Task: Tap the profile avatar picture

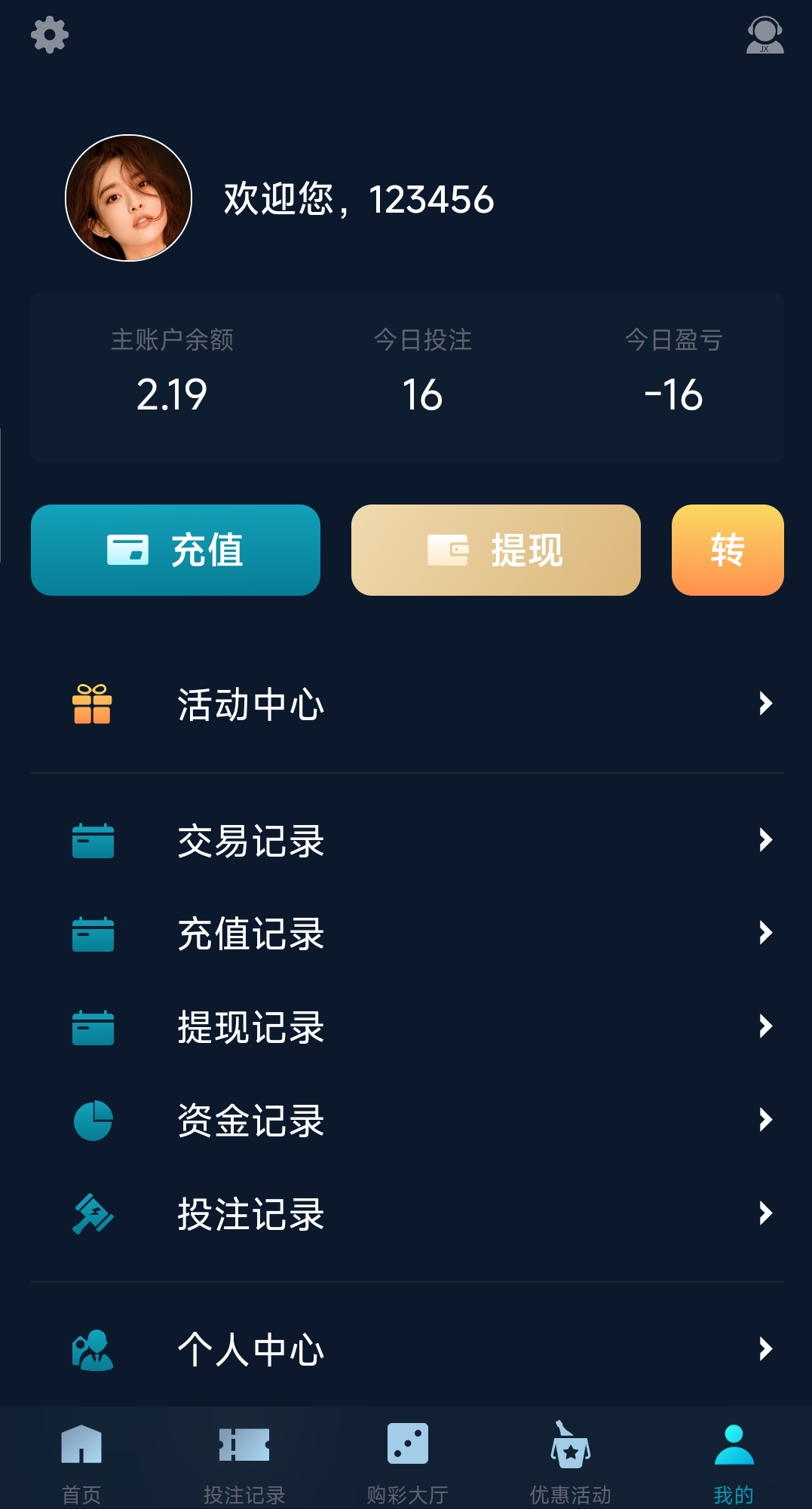Action: pyautogui.click(x=129, y=198)
